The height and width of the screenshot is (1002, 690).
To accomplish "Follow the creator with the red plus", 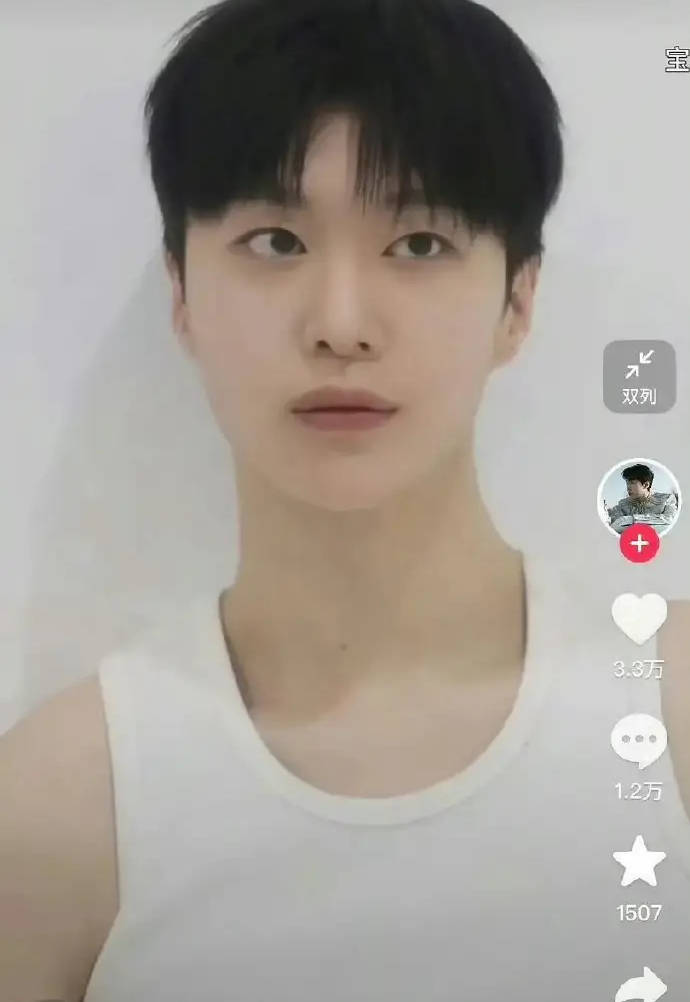I will pos(639,545).
